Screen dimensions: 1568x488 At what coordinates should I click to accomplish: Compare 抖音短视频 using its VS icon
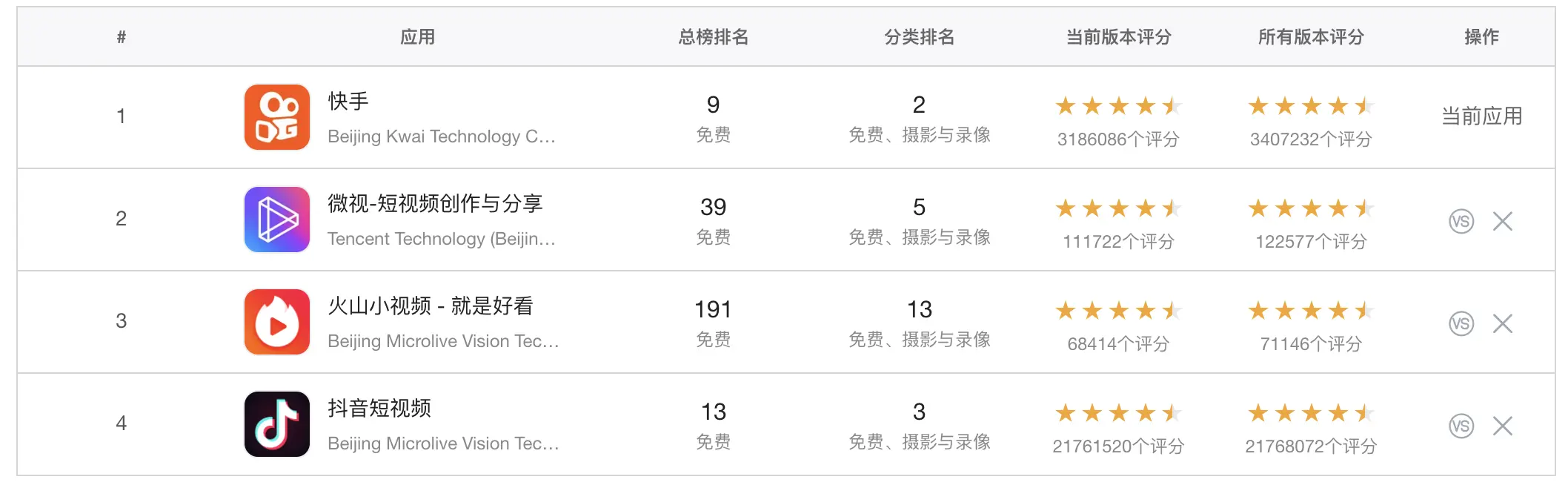1461,426
